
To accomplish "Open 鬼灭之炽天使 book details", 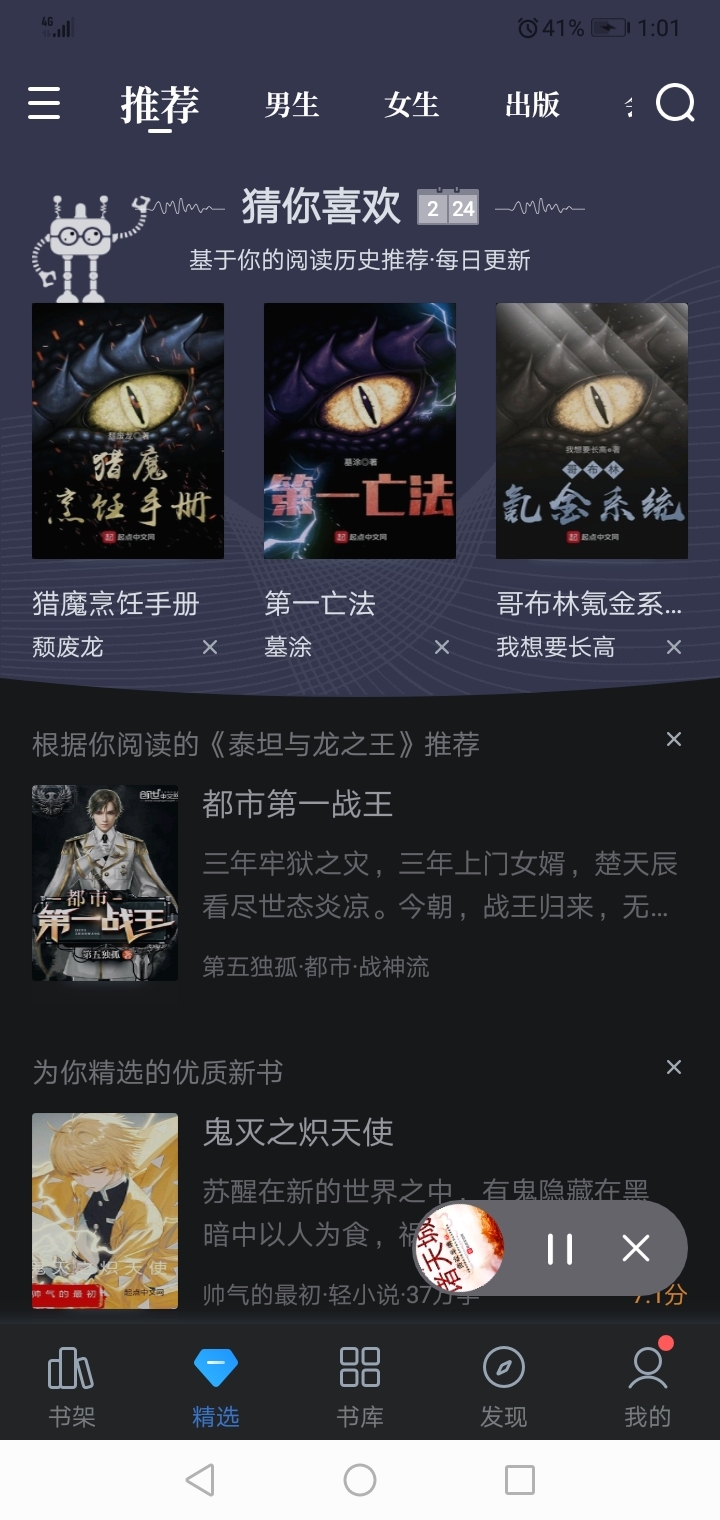I will click(x=298, y=1133).
